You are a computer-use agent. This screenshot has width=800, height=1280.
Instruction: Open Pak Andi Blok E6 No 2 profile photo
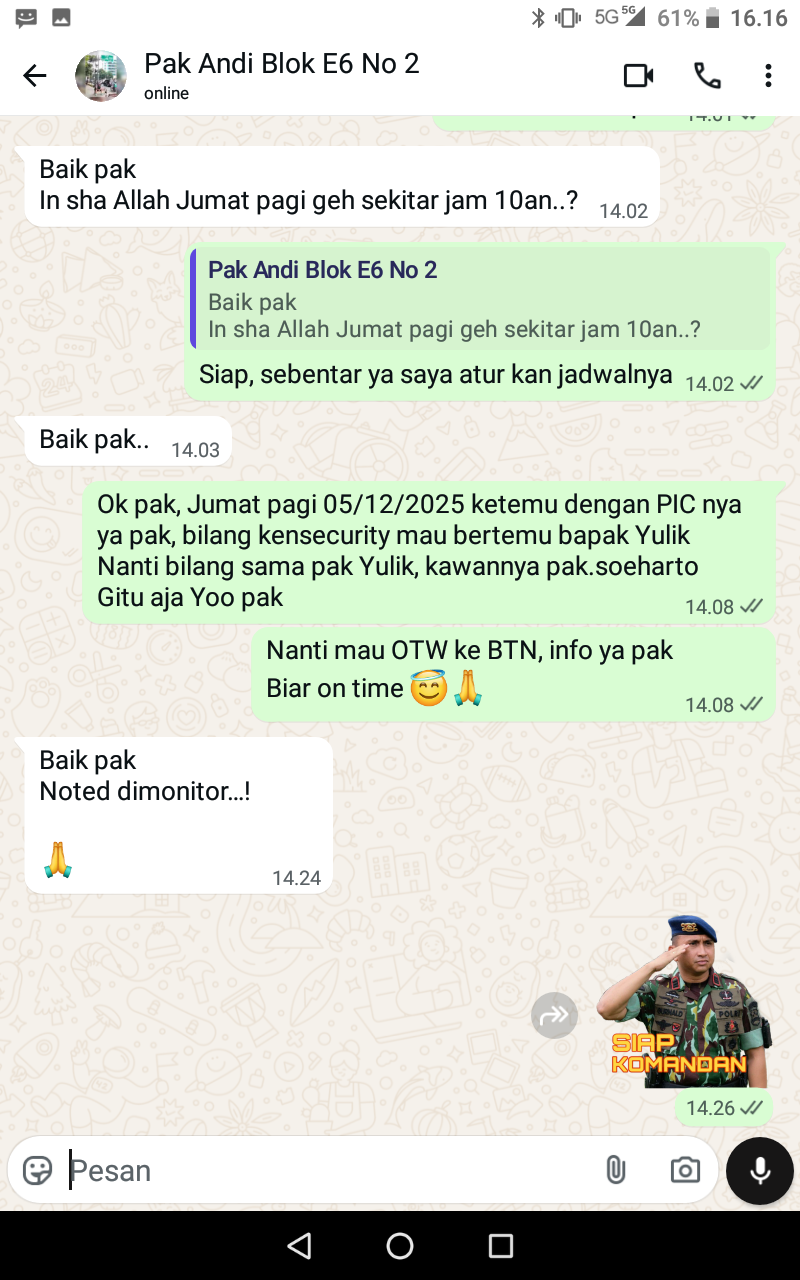101,76
